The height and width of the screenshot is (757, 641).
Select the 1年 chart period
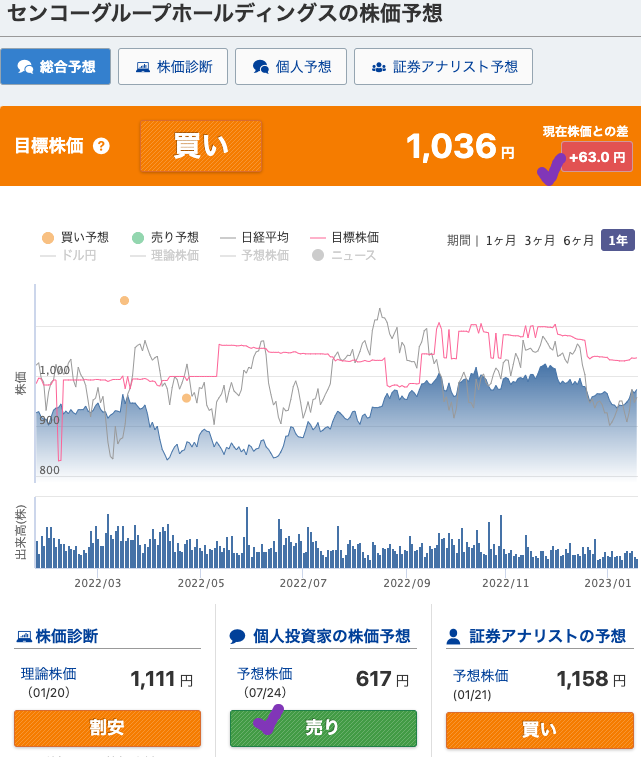[x=617, y=240]
